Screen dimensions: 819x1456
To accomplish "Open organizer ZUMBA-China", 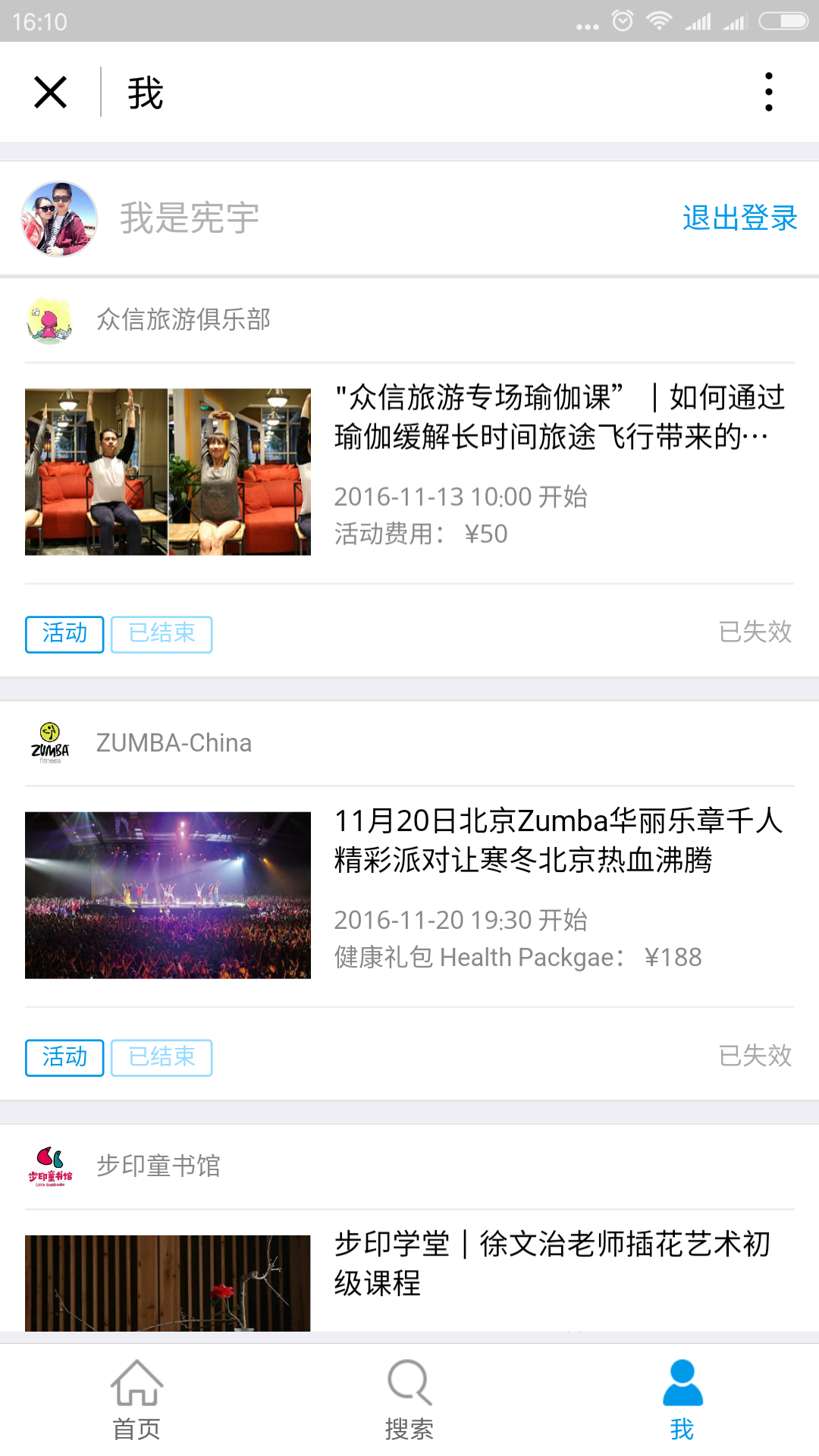I will point(174,743).
